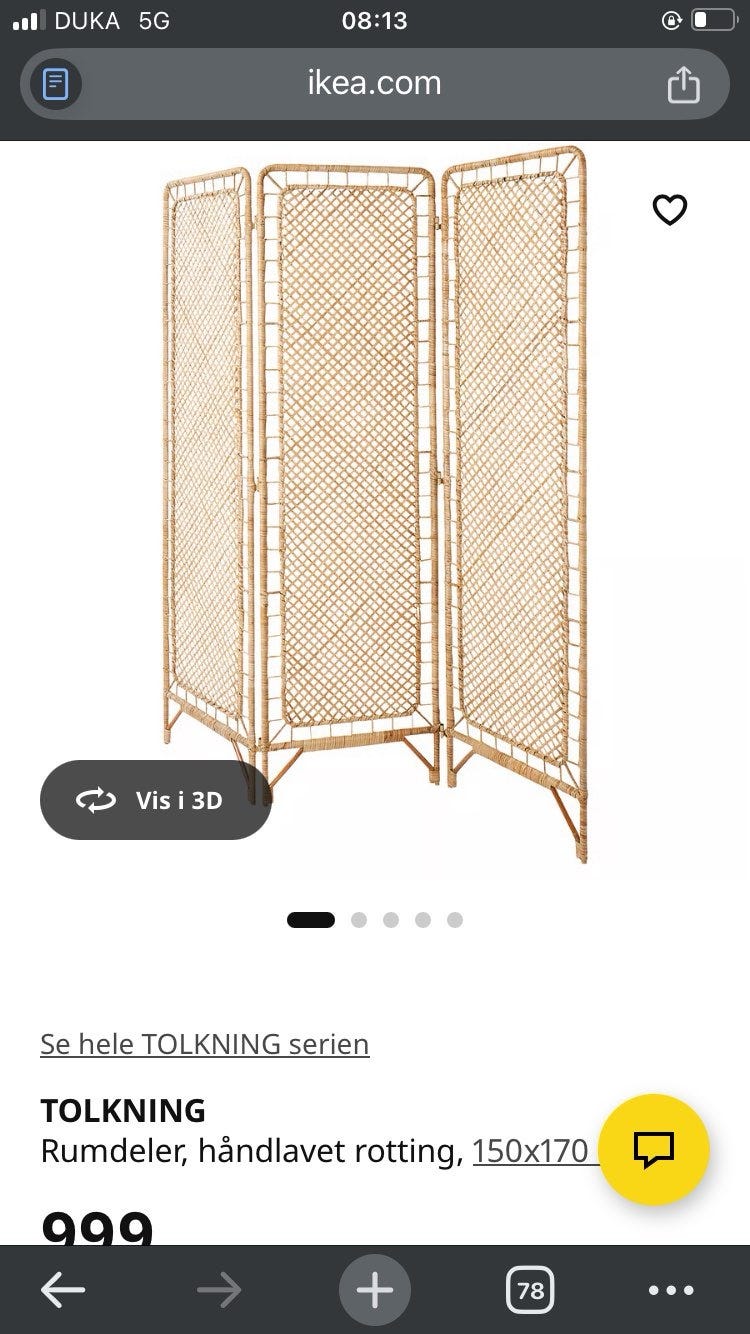The image size is (750, 1334).
Task: Open the 150x170 size link
Action: coord(530,1151)
